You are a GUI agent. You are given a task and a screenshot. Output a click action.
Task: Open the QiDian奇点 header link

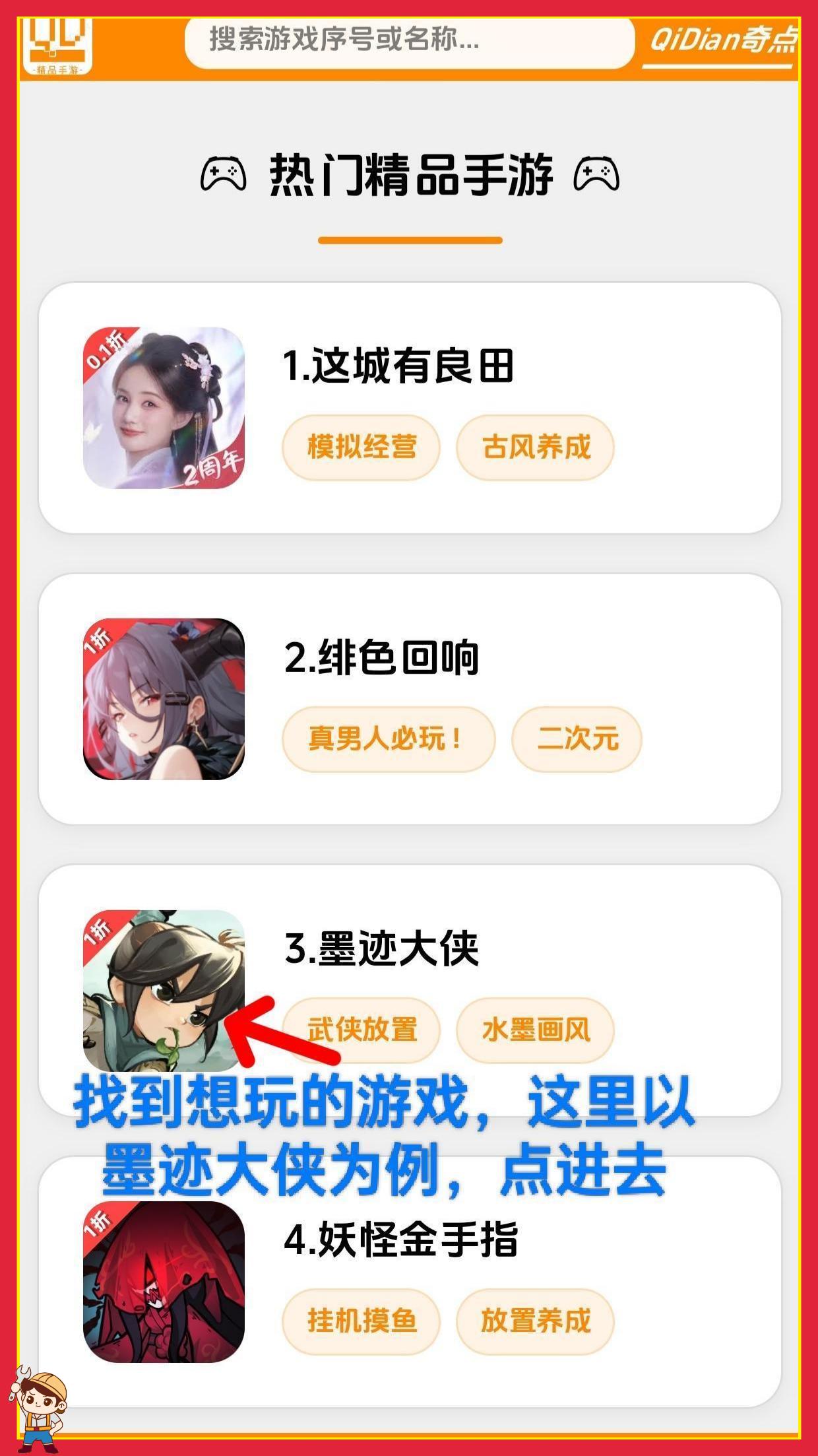(x=724, y=40)
